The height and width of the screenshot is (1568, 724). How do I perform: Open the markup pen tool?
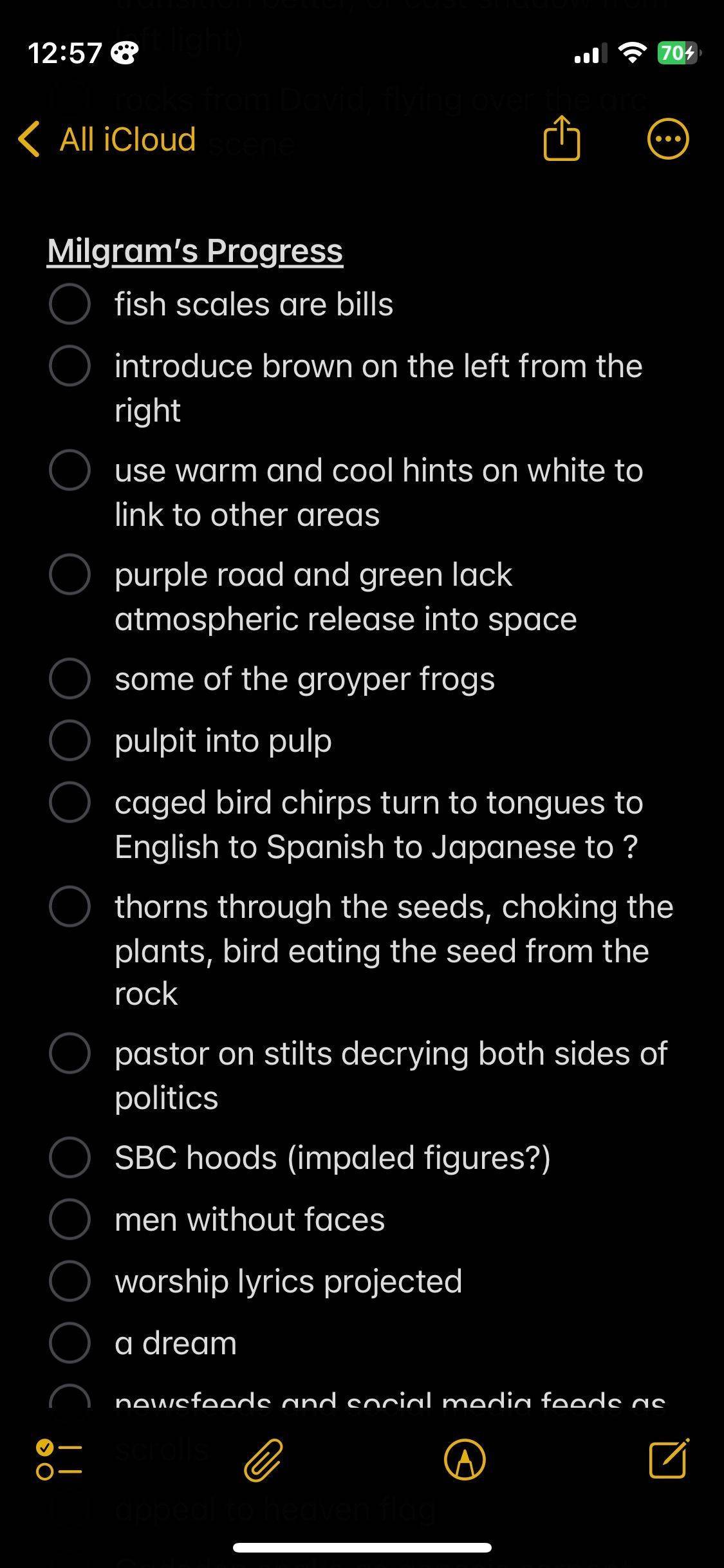pyautogui.click(x=465, y=1460)
